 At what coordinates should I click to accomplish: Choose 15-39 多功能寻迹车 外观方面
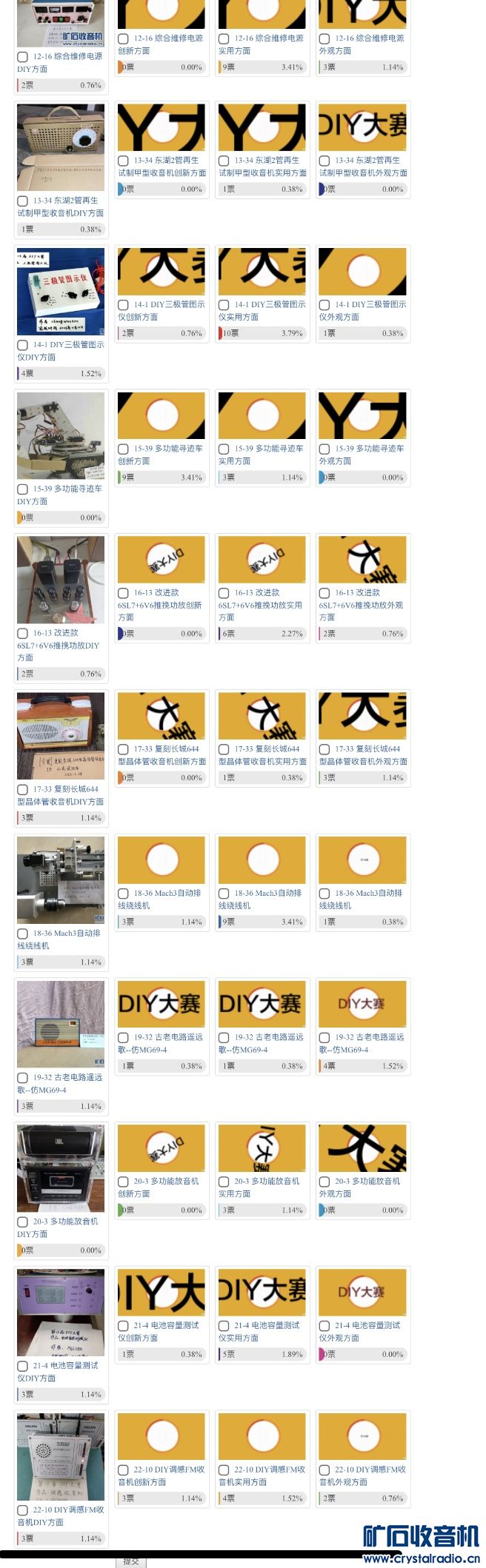click(324, 449)
